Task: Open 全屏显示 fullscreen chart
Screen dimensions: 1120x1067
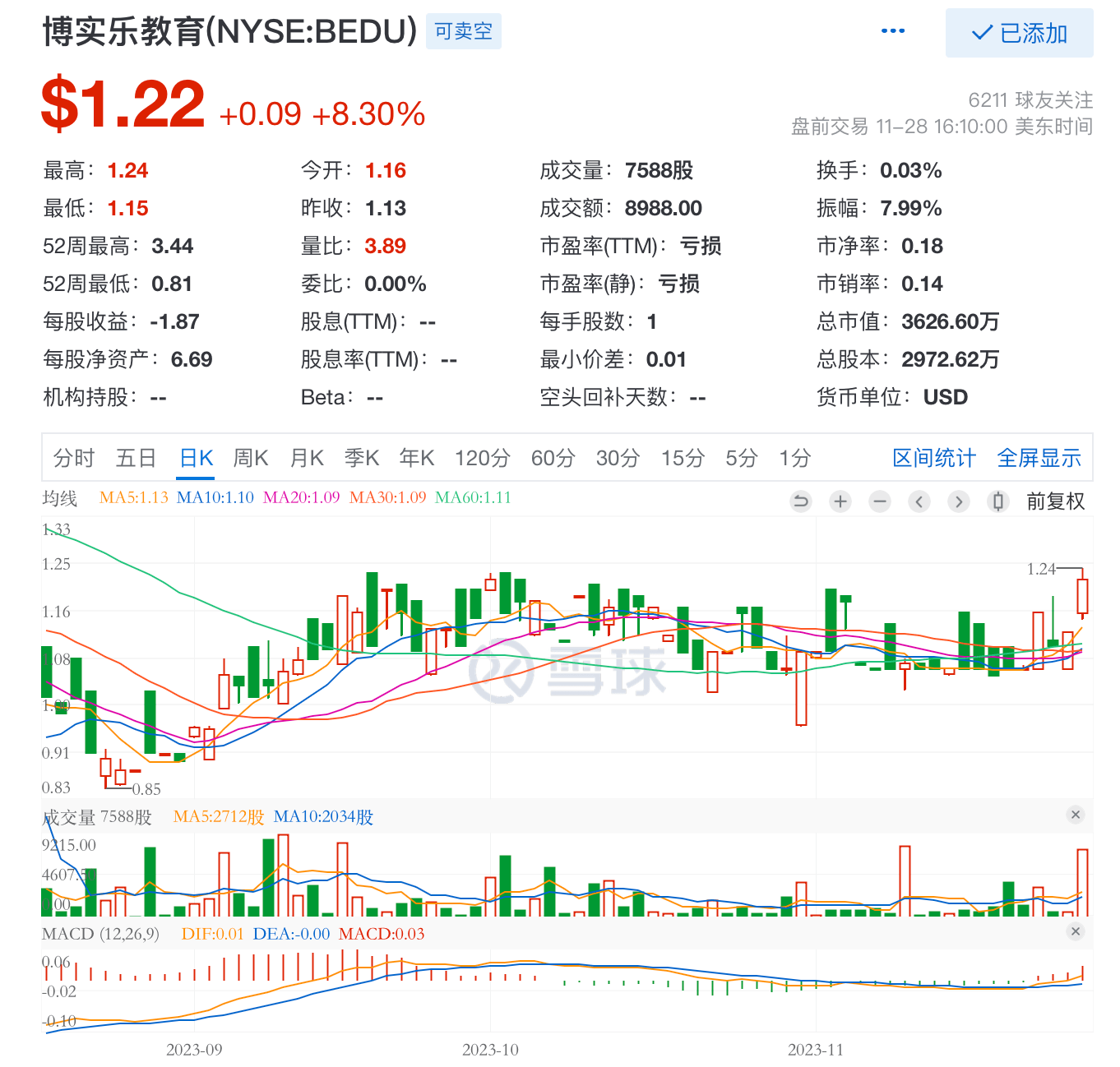Action: coord(1039,458)
